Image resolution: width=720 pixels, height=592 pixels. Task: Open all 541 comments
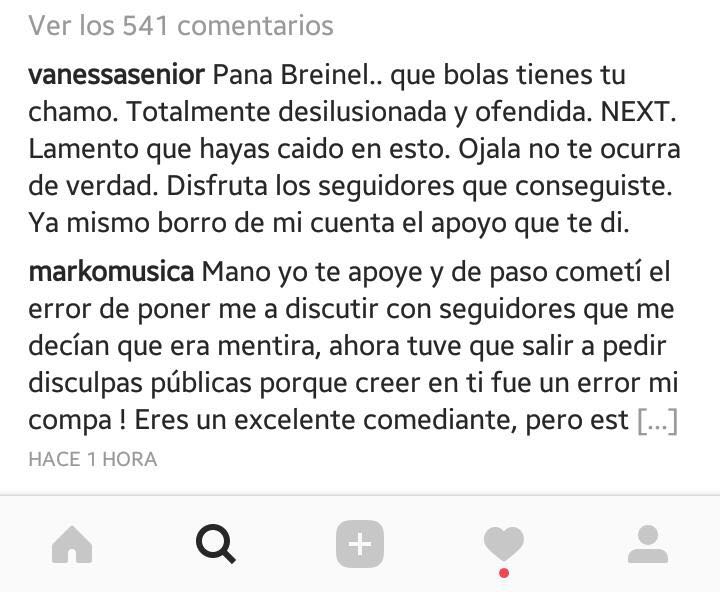coord(181,25)
